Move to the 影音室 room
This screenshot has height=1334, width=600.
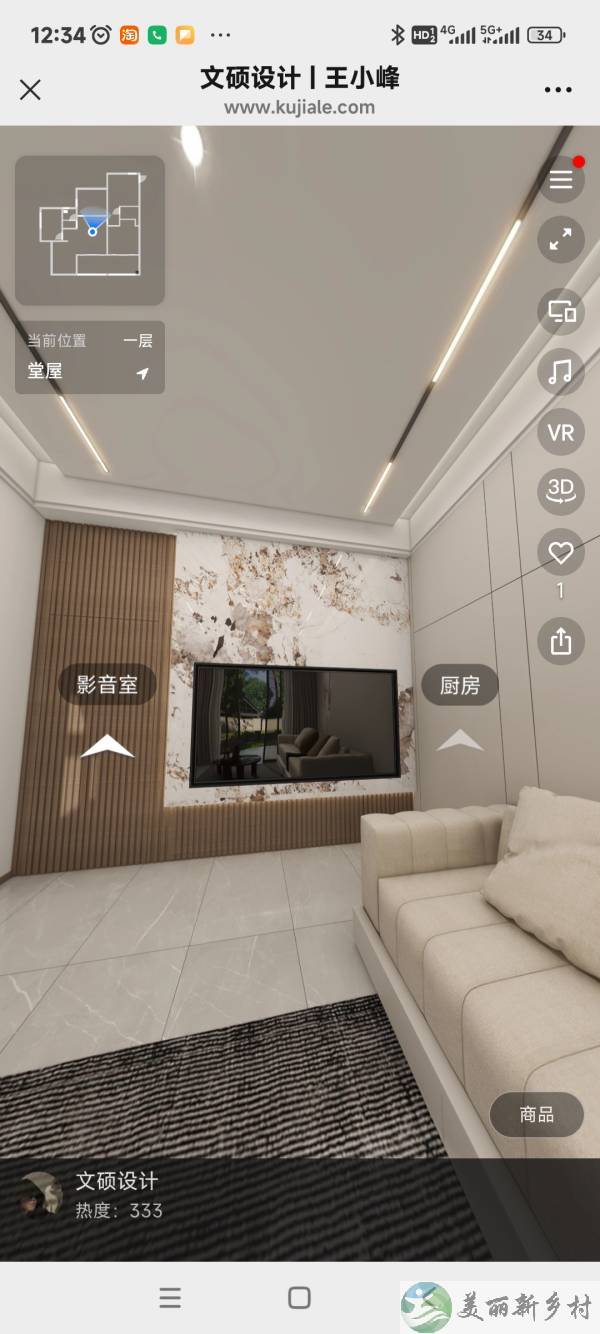pos(108,686)
